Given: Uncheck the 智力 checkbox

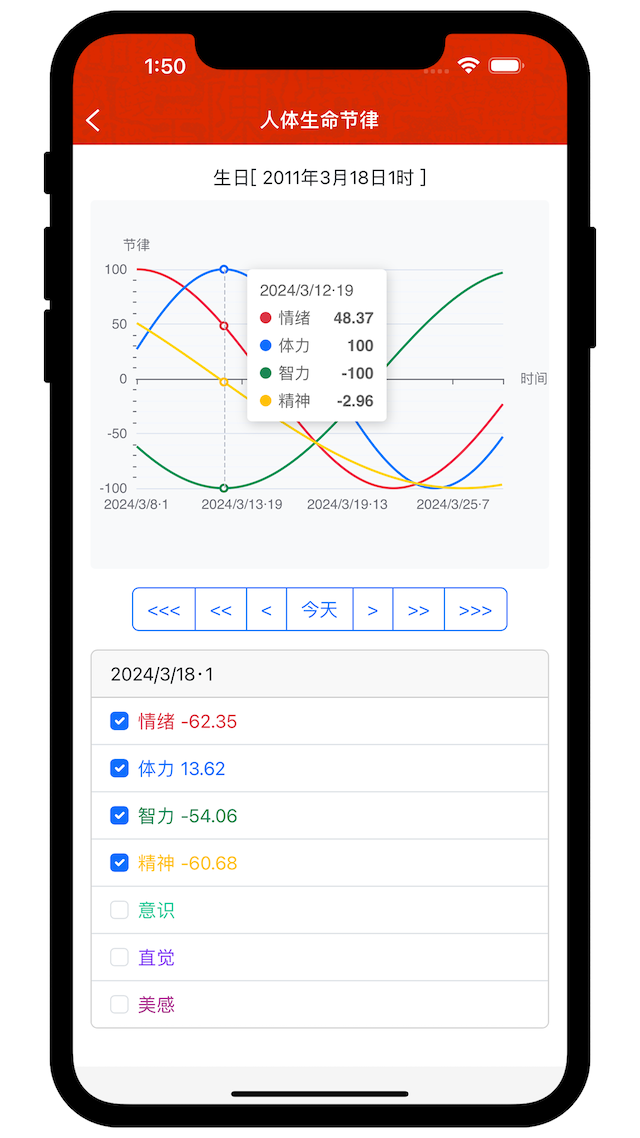Looking at the screenshot, I should (119, 816).
